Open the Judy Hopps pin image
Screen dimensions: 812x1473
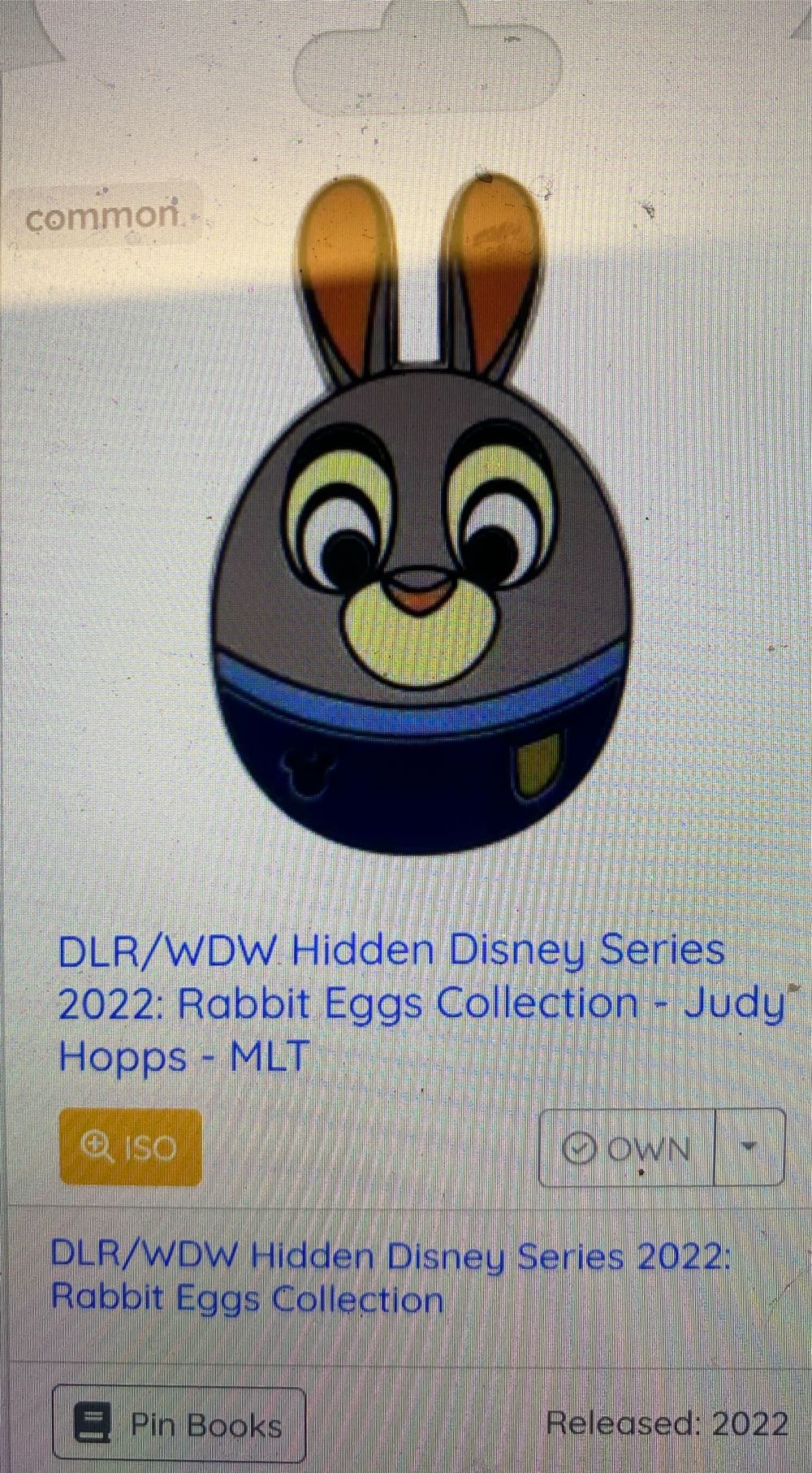click(x=422, y=520)
